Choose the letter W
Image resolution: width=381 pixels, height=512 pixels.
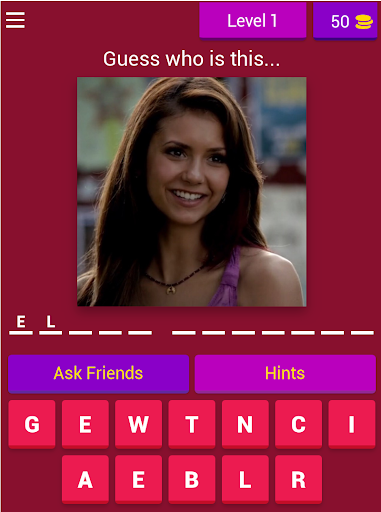(139, 424)
